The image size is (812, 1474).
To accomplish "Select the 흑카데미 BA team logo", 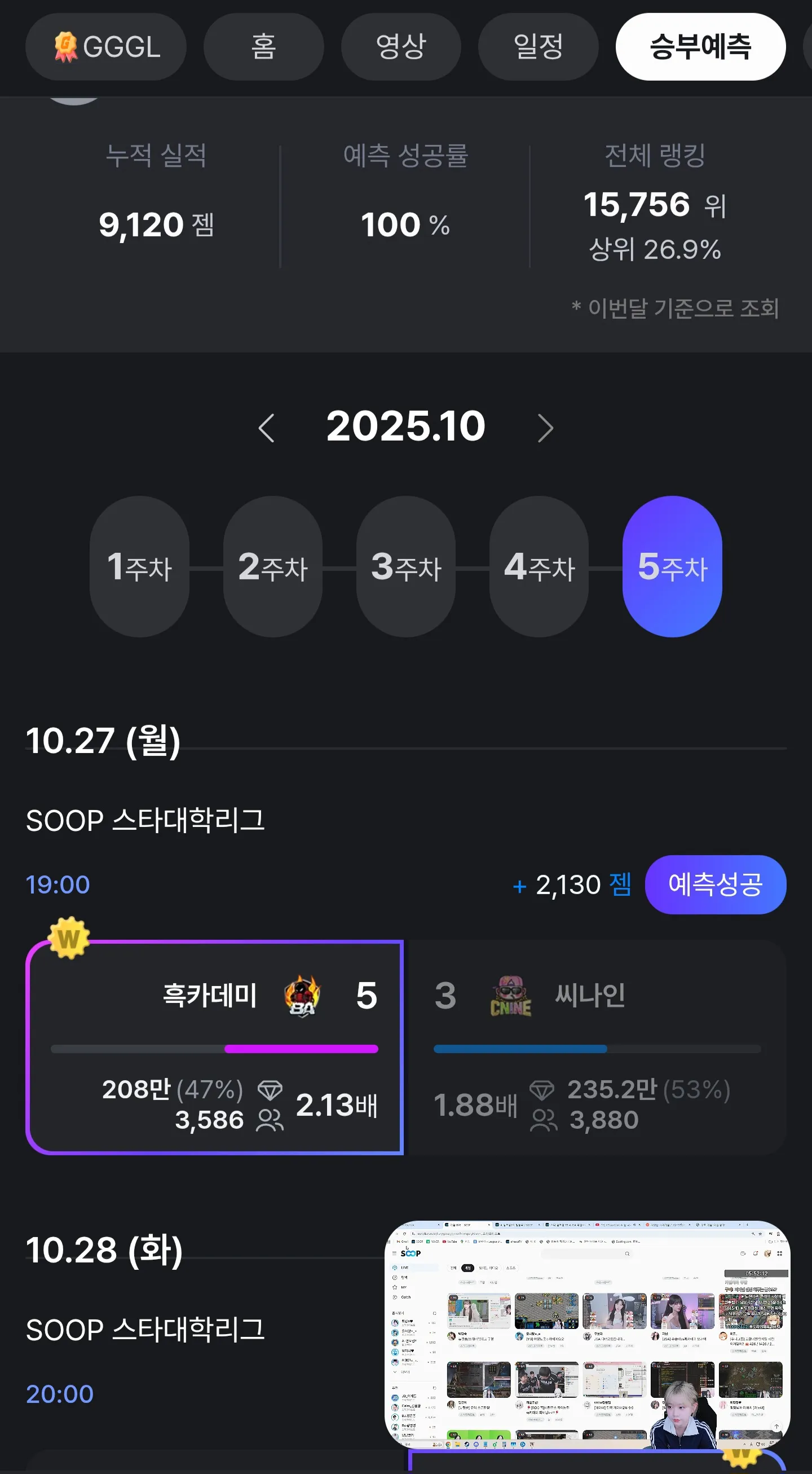I will (x=301, y=996).
